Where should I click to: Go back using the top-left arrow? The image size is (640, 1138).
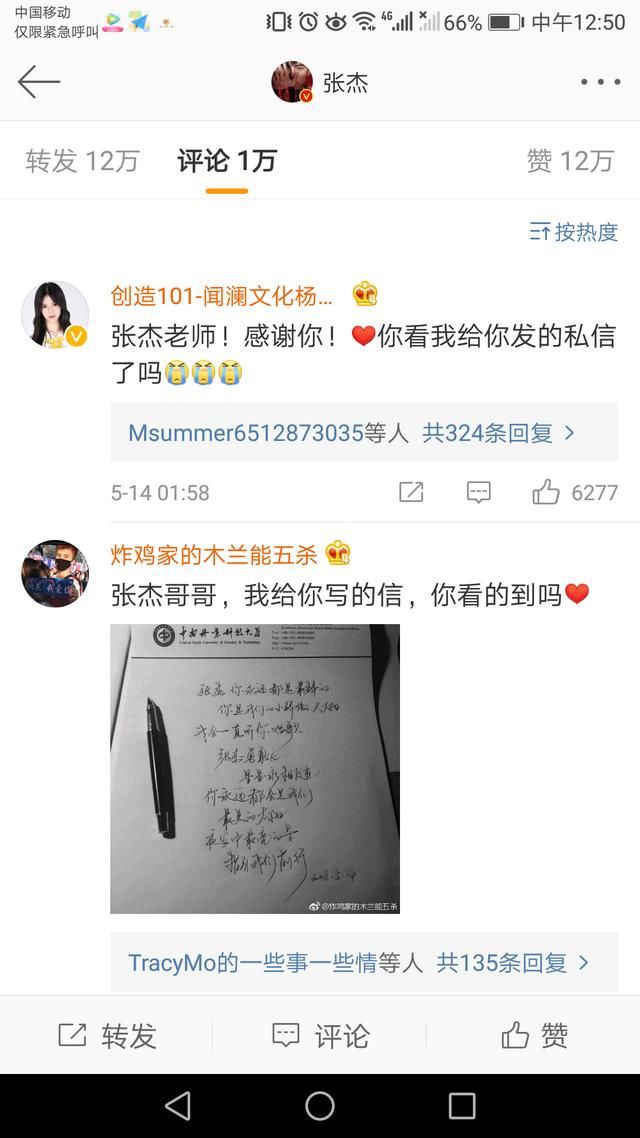click(39, 82)
